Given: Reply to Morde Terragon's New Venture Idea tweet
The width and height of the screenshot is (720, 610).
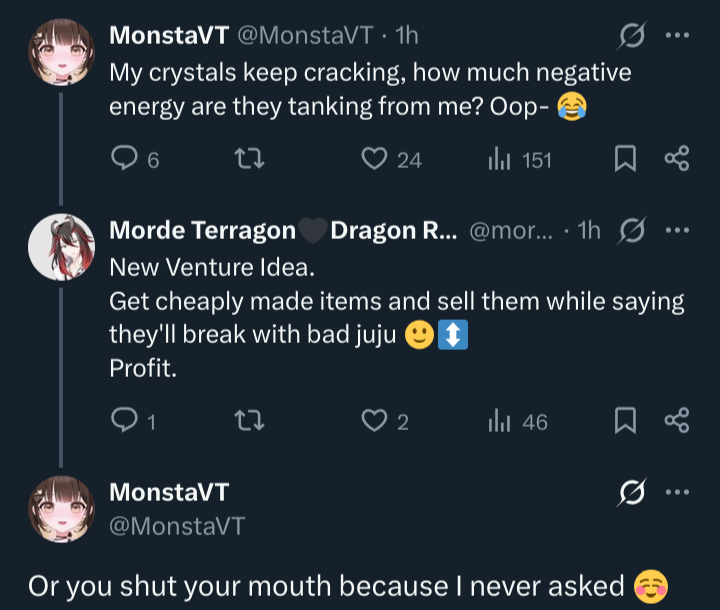Looking at the screenshot, I should pos(122,422).
